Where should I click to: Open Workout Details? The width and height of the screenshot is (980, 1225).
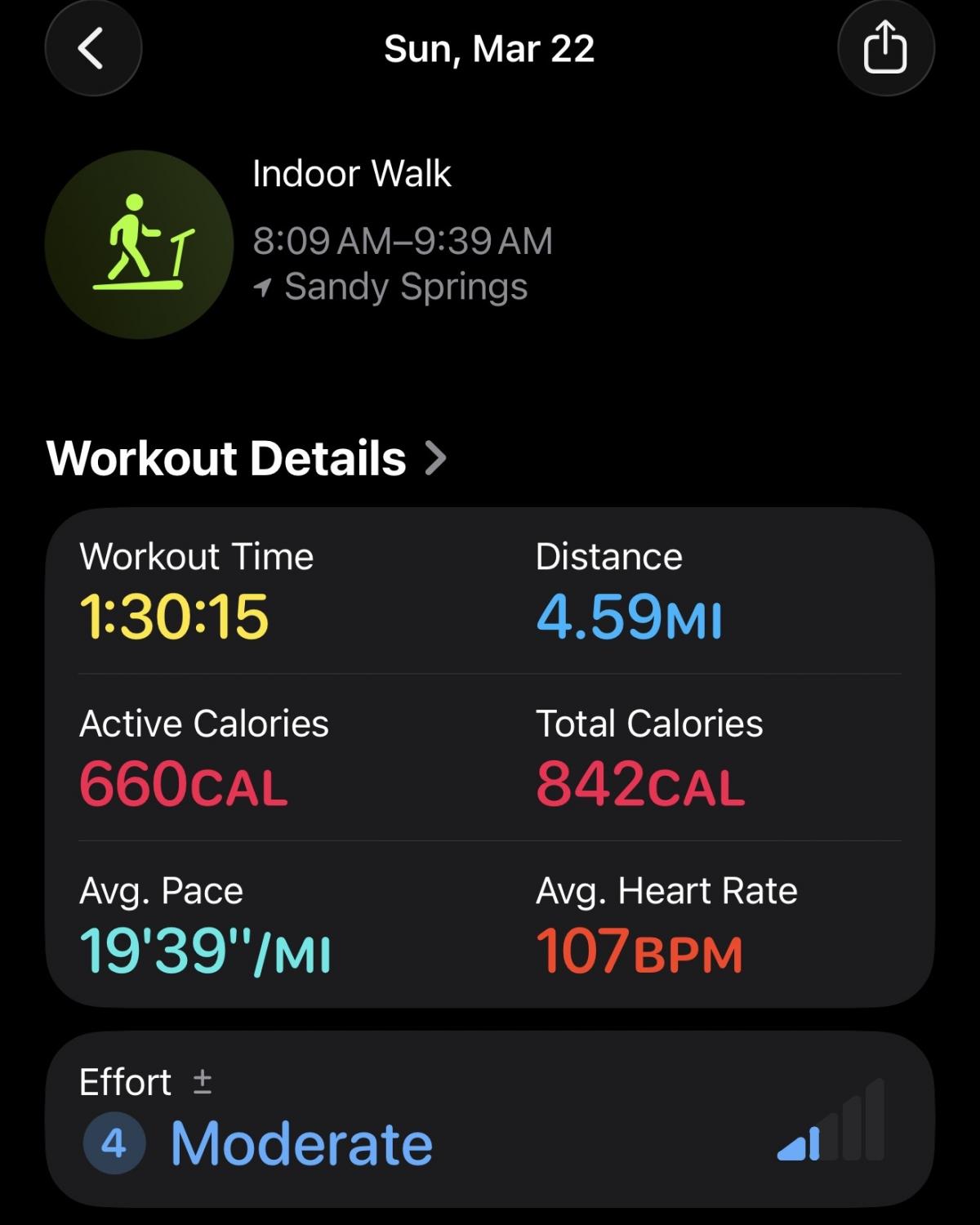click(247, 458)
